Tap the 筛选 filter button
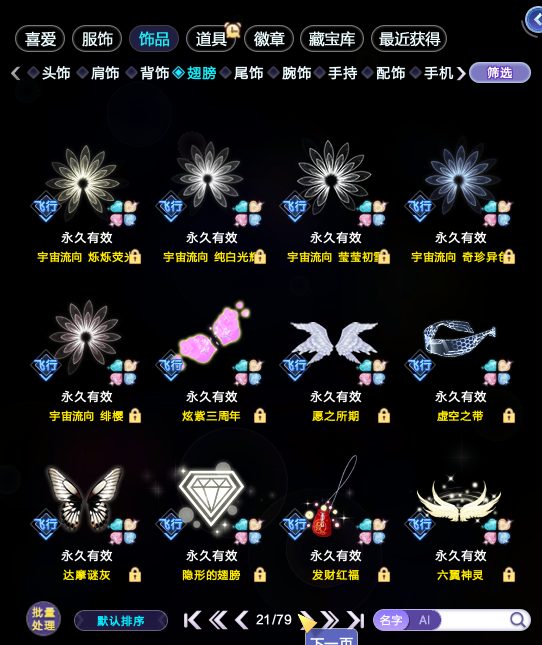542x645 pixels. click(x=500, y=73)
